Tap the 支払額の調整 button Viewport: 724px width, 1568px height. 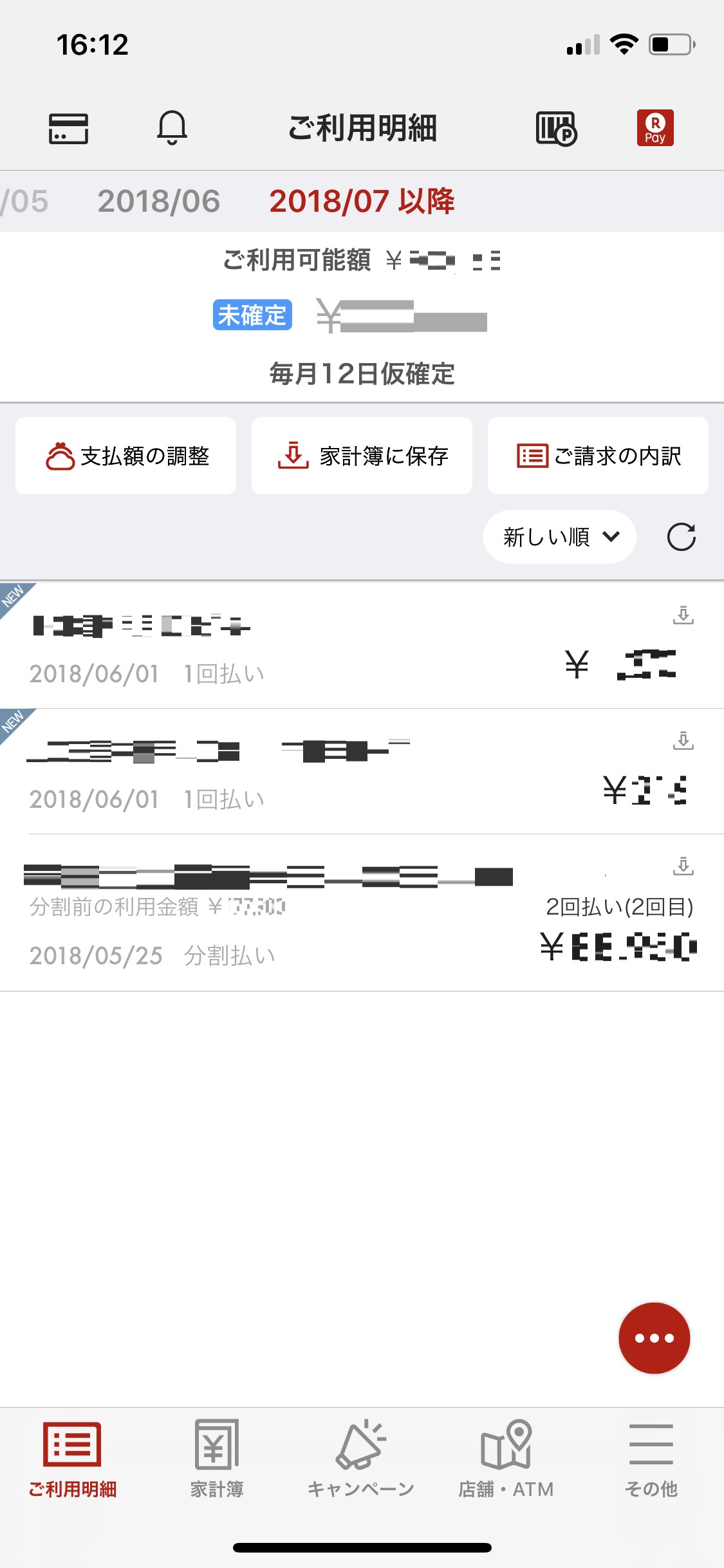coord(126,456)
